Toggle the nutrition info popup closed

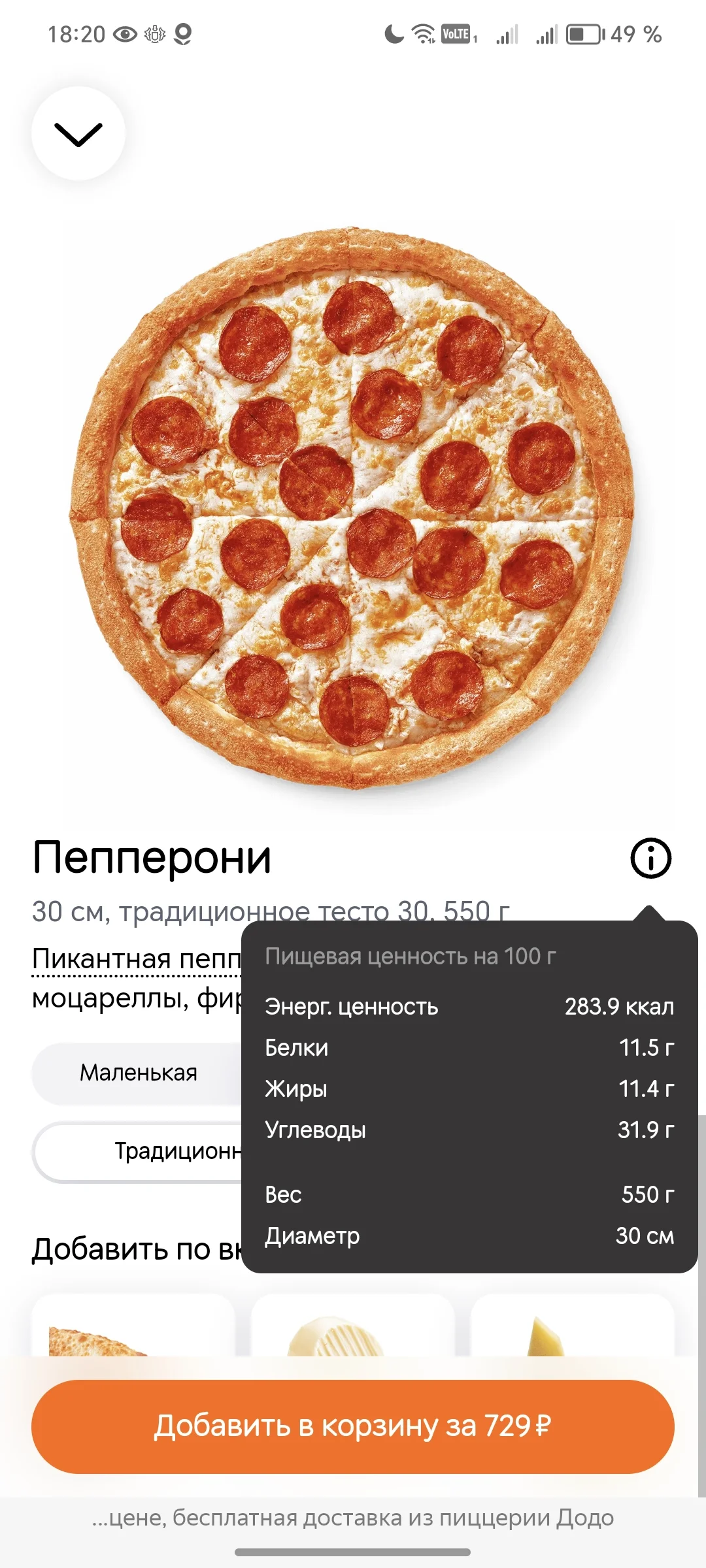click(650, 858)
